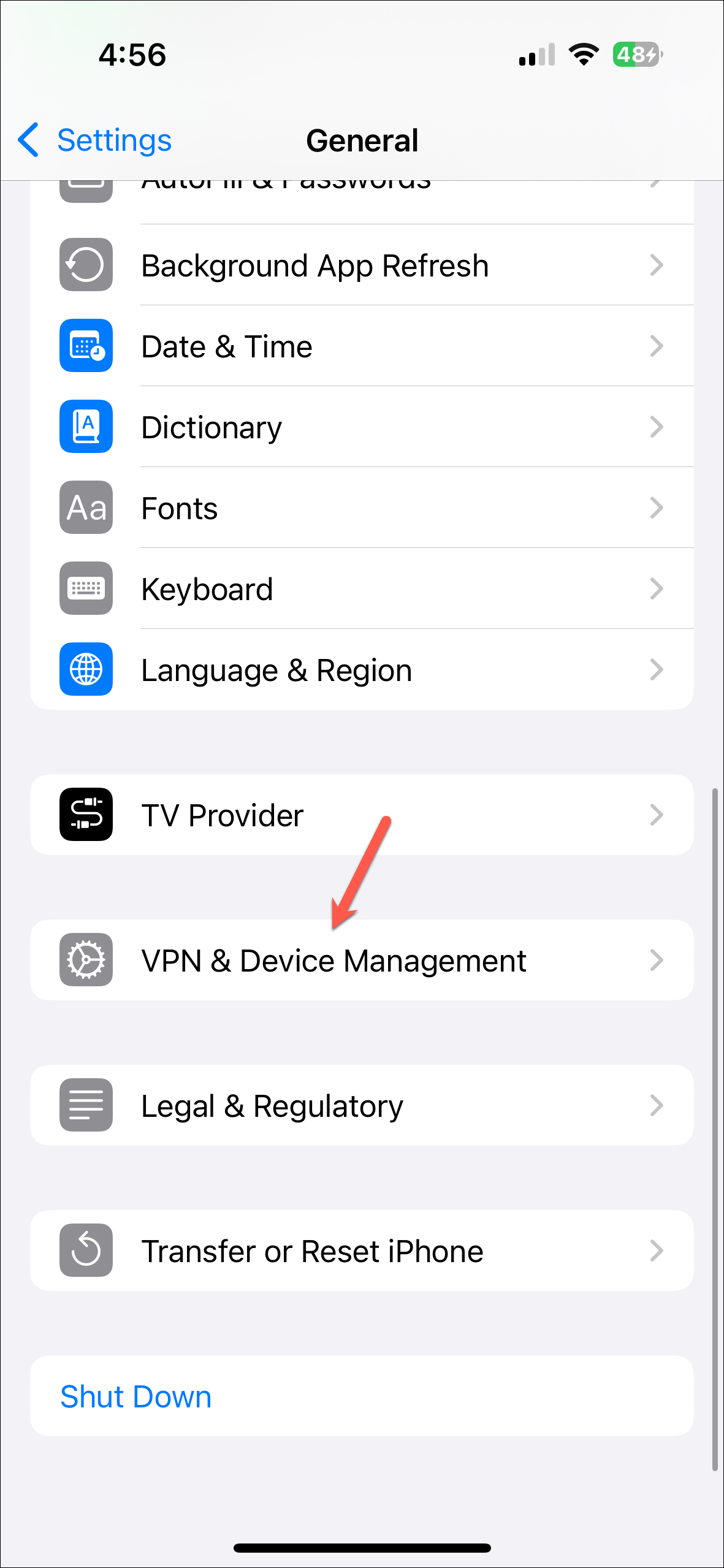Open Transfer or Reset iPhone

362,1251
